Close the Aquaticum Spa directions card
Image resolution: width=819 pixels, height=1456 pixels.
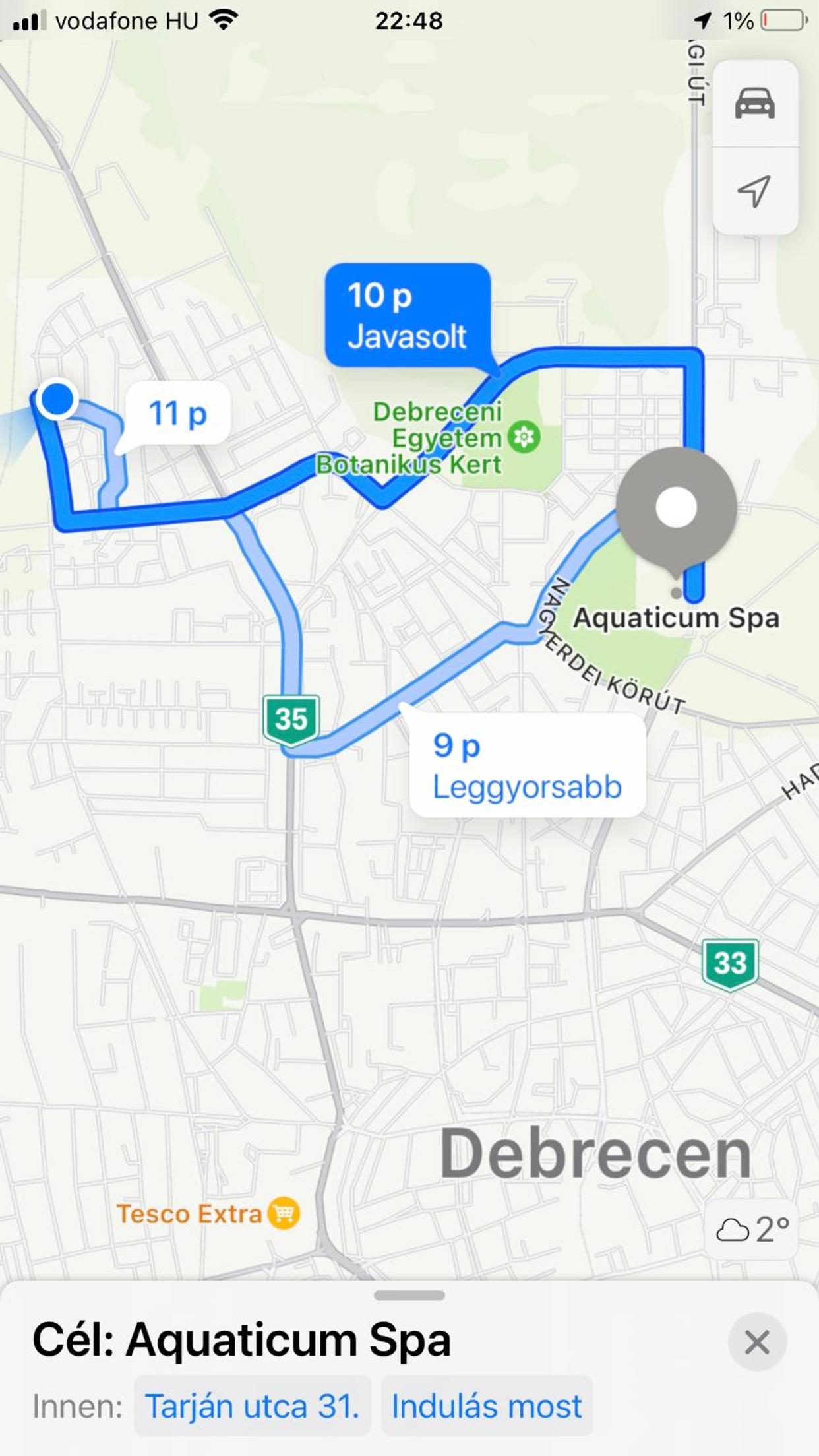click(757, 1342)
